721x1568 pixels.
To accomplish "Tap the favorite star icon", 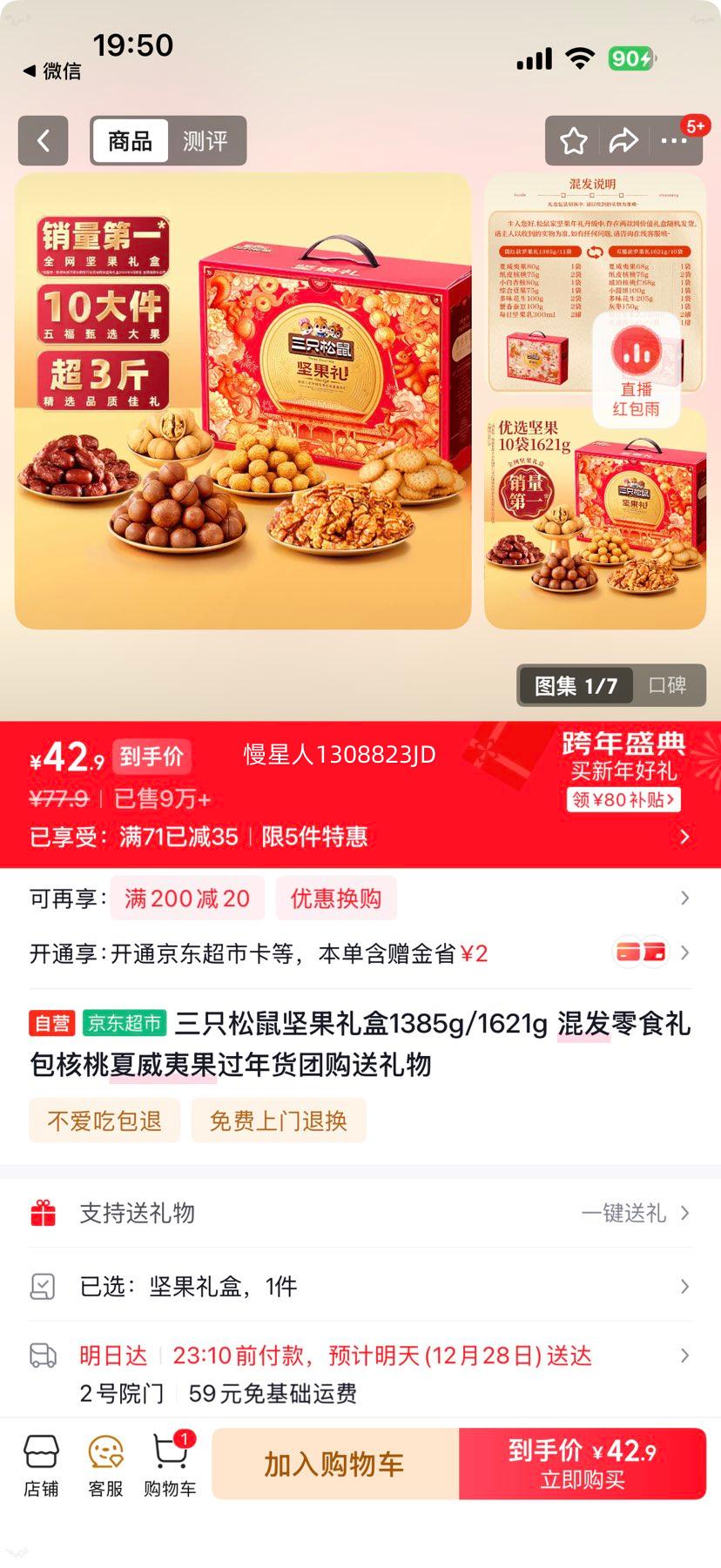I will 574,141.
